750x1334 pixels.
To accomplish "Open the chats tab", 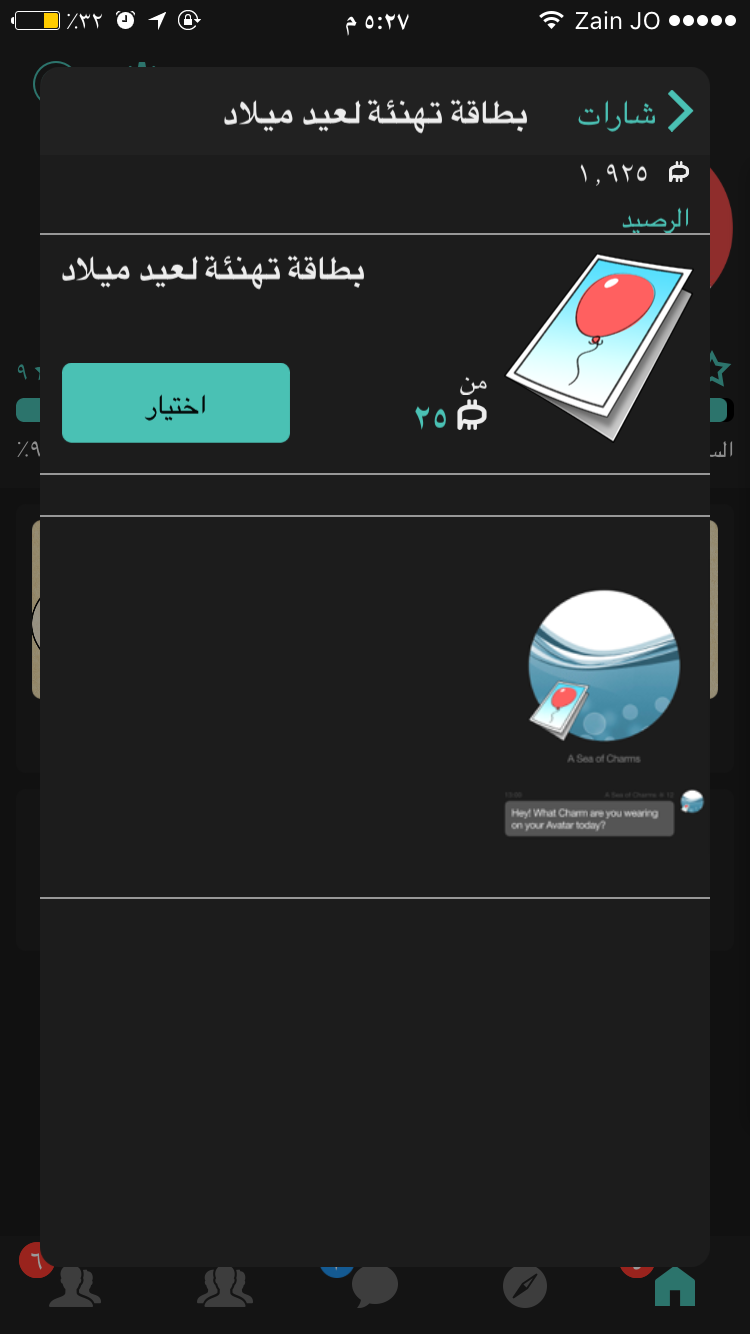I will tap(375, 1287).
